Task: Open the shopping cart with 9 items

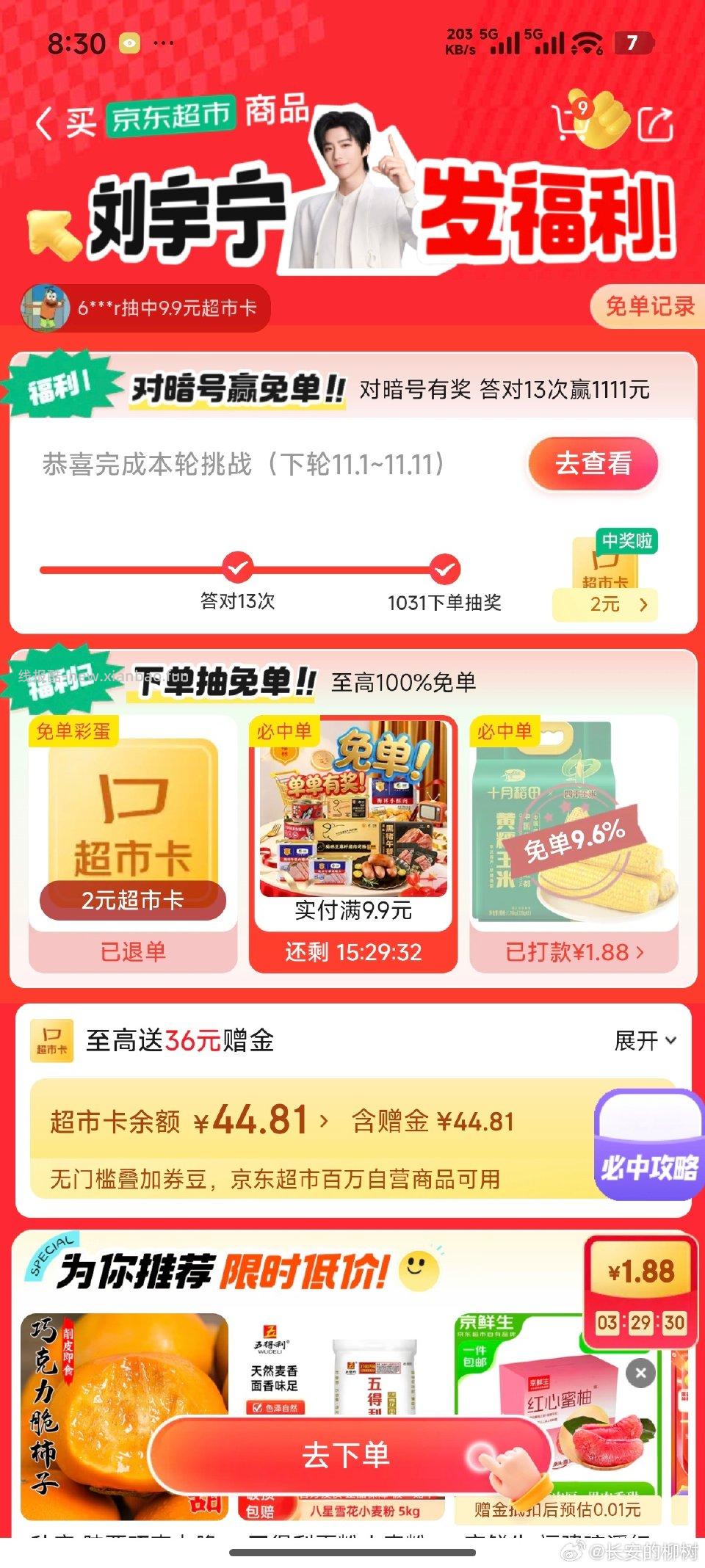Action: click(x=569, y=121)
